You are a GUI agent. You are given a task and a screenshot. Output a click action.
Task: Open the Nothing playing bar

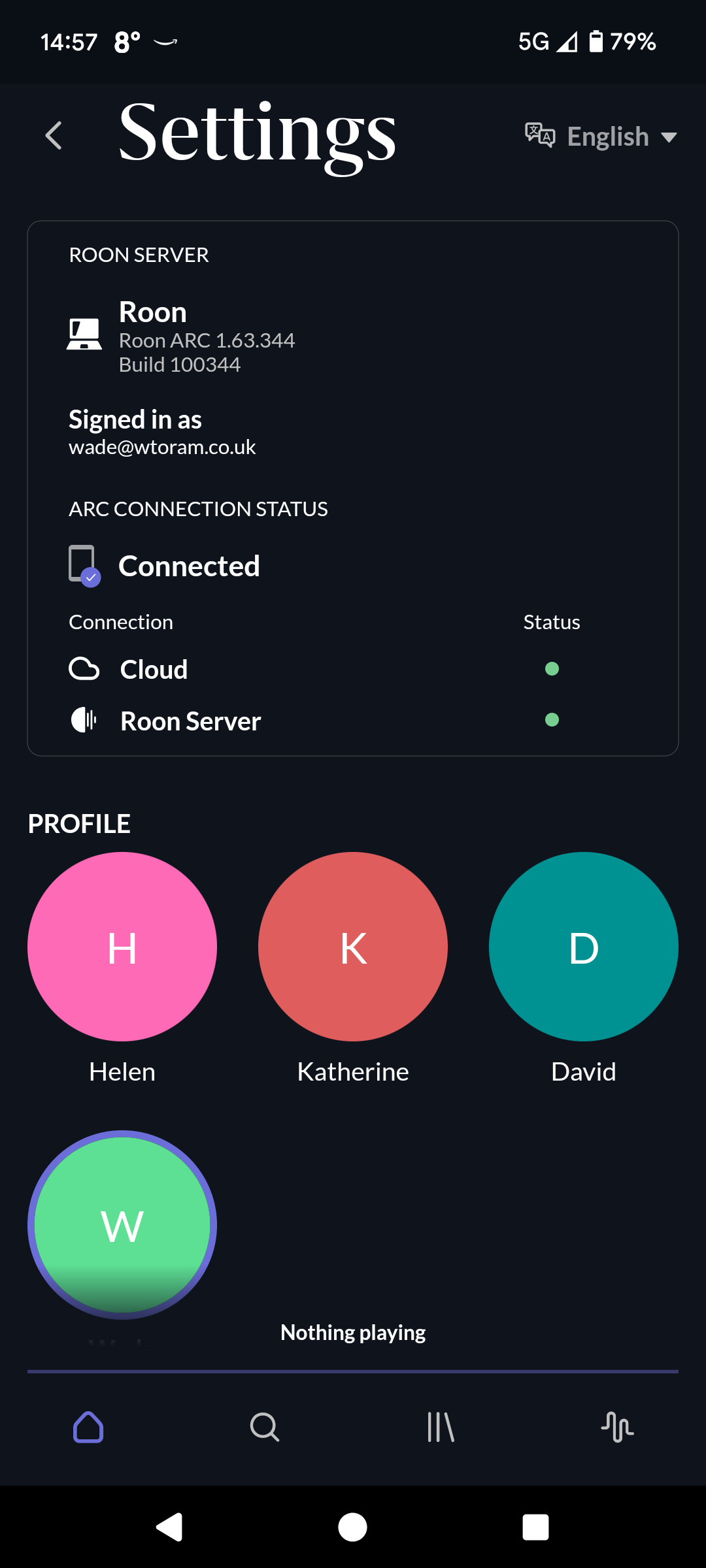(353, 1333)
